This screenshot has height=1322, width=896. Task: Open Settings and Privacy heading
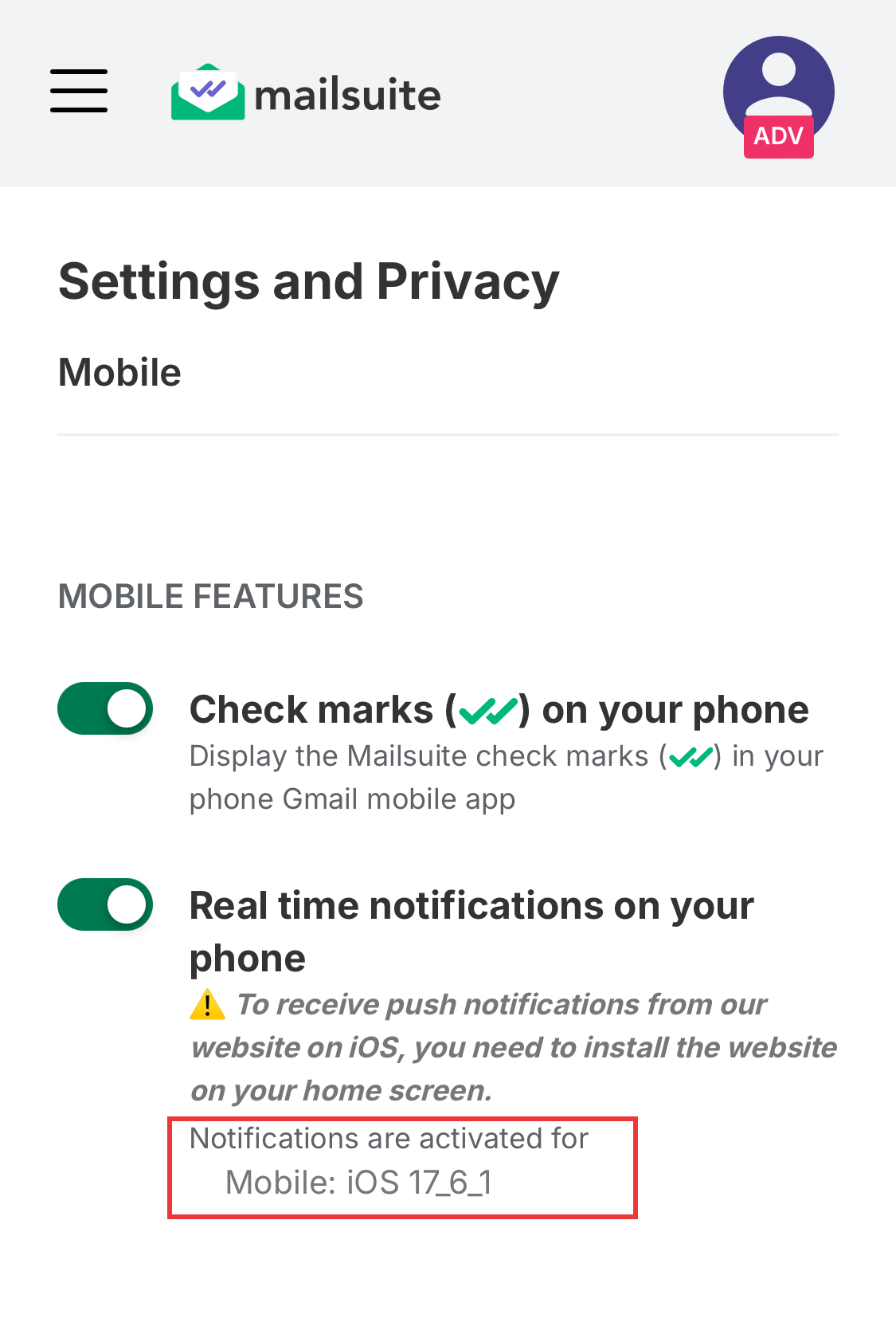[x=309, y=280]
